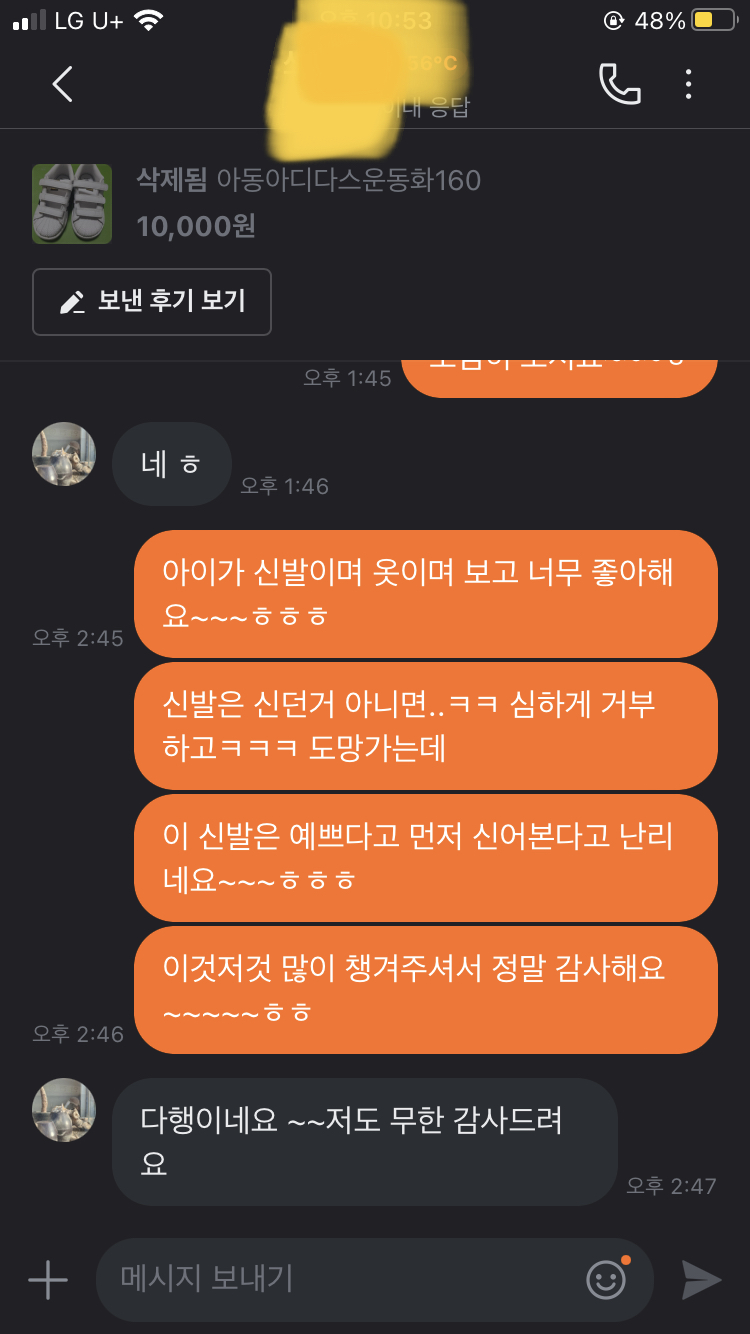Open the 아동아디다스운동화160 listing
The width and height of the screenshot is (750, 1334).
(308, 181)
